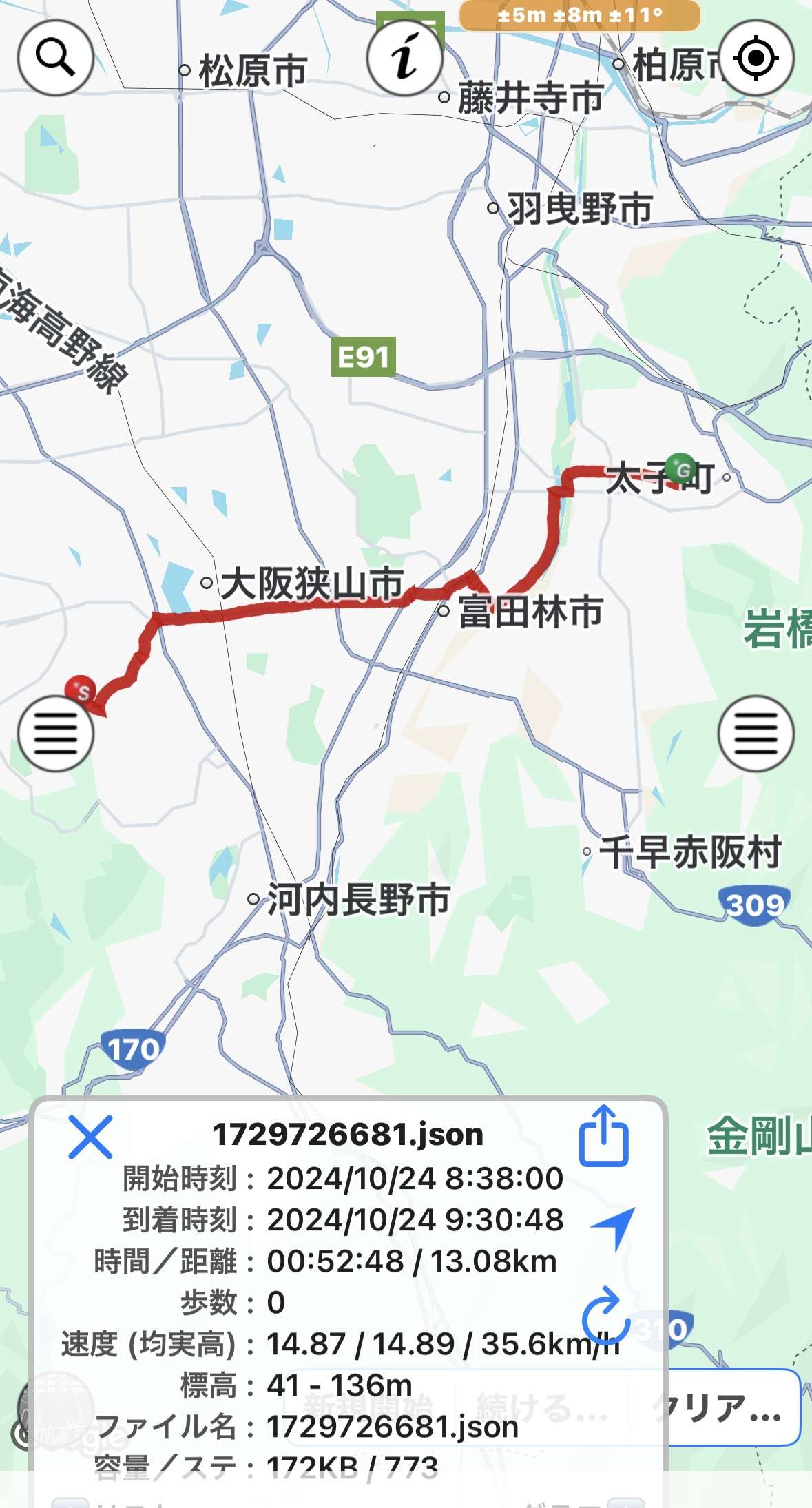Tap the green goal marker G

pos(681,468)
